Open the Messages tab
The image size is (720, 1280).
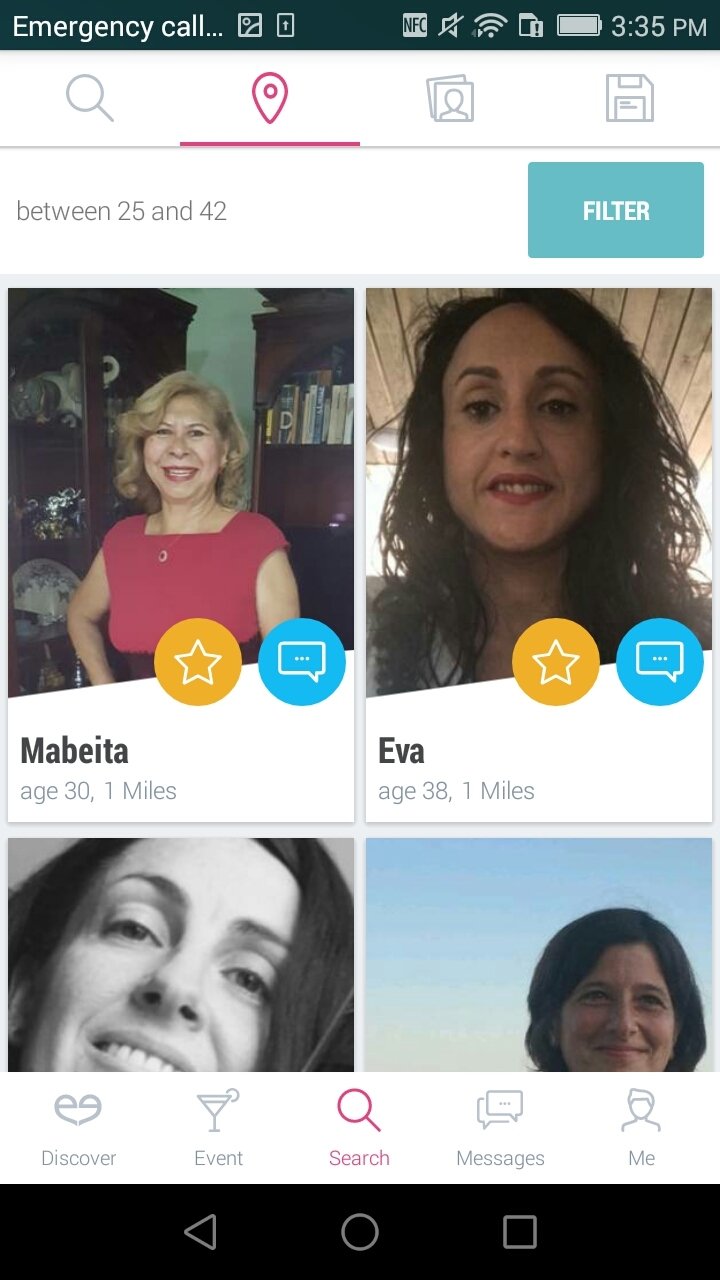coord(500,1129)
